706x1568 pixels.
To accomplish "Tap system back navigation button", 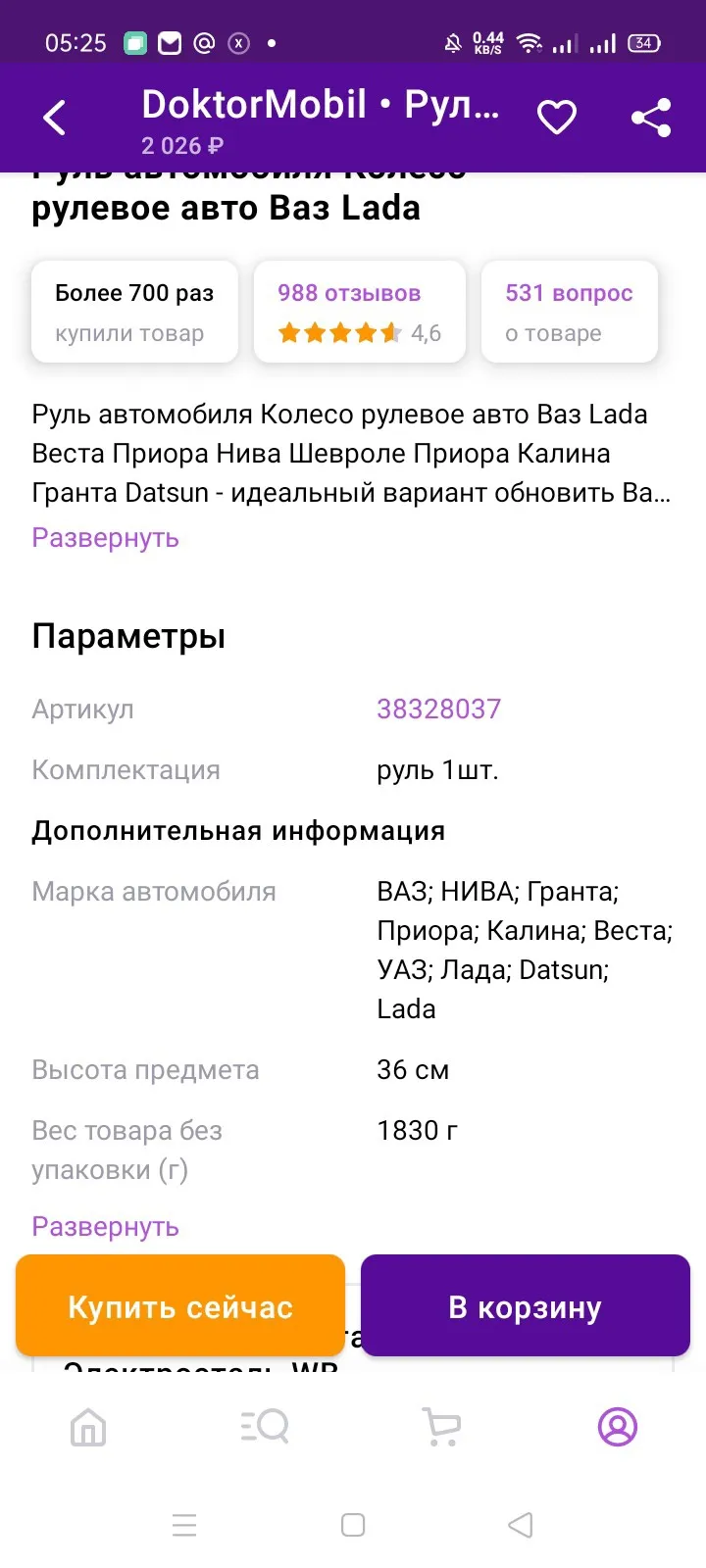I will [521, 1525].
